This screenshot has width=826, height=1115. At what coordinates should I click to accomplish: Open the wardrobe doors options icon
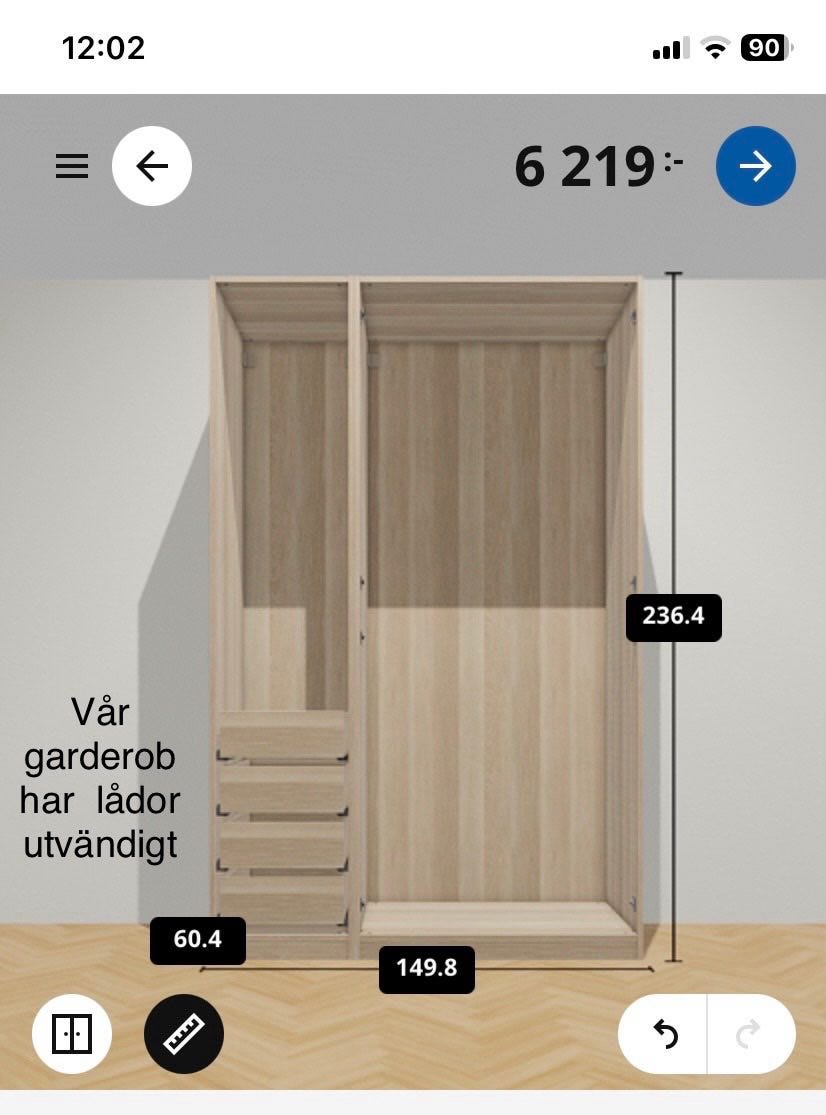[x=71, y=1034]
